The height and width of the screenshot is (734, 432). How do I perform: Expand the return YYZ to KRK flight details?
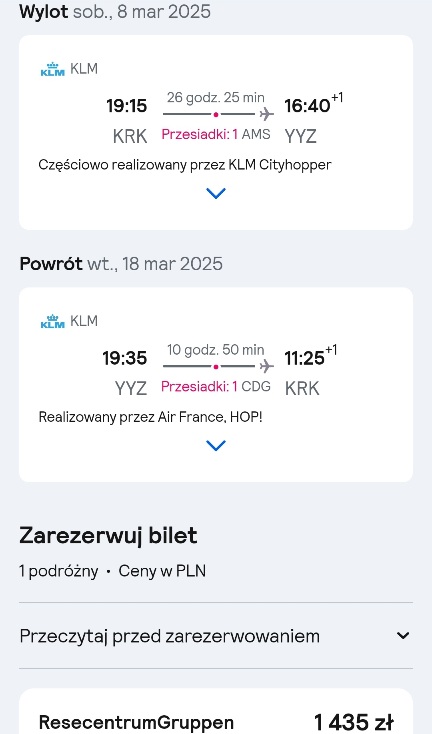point(216,445)
